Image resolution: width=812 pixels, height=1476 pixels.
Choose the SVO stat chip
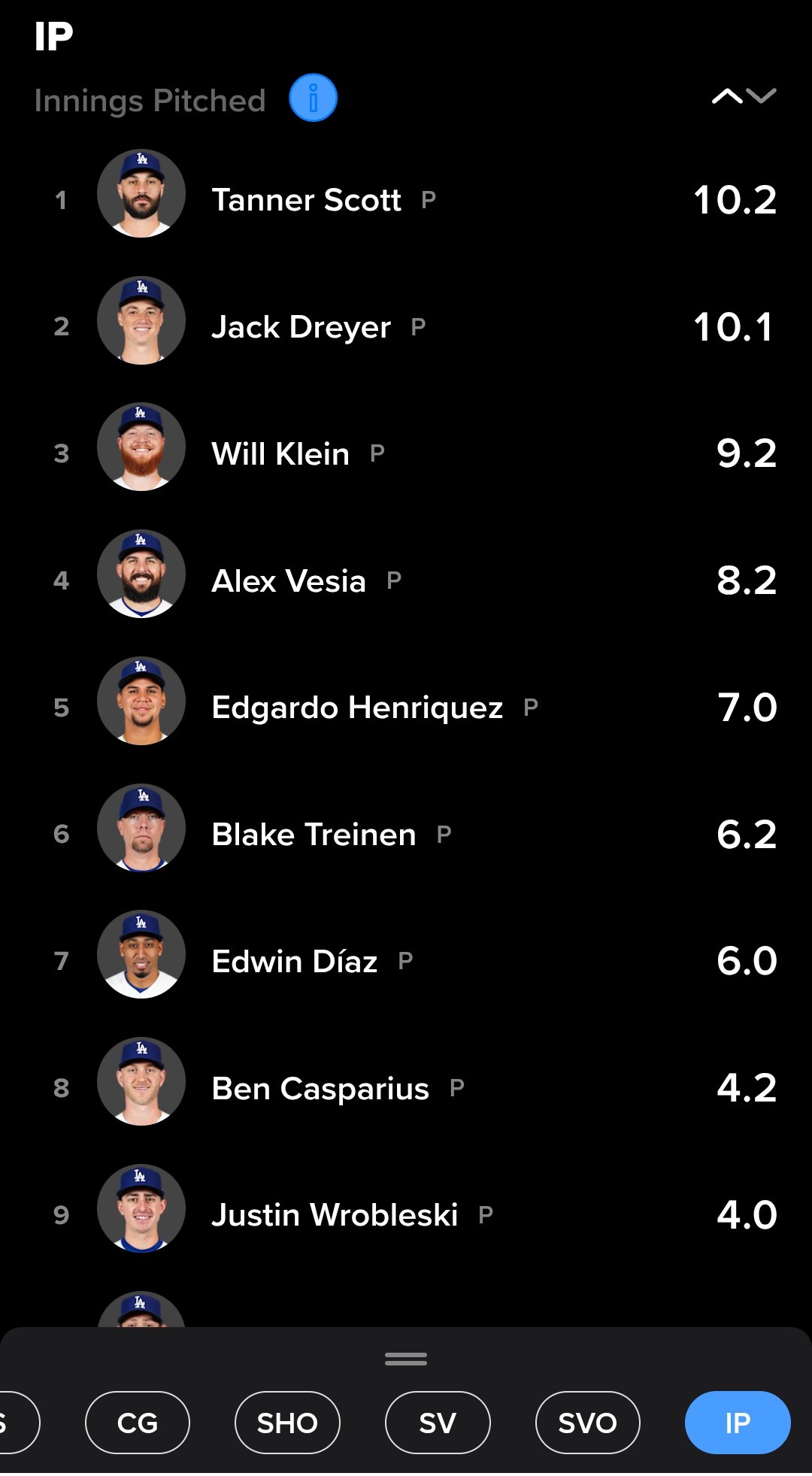coord(587,1423)
